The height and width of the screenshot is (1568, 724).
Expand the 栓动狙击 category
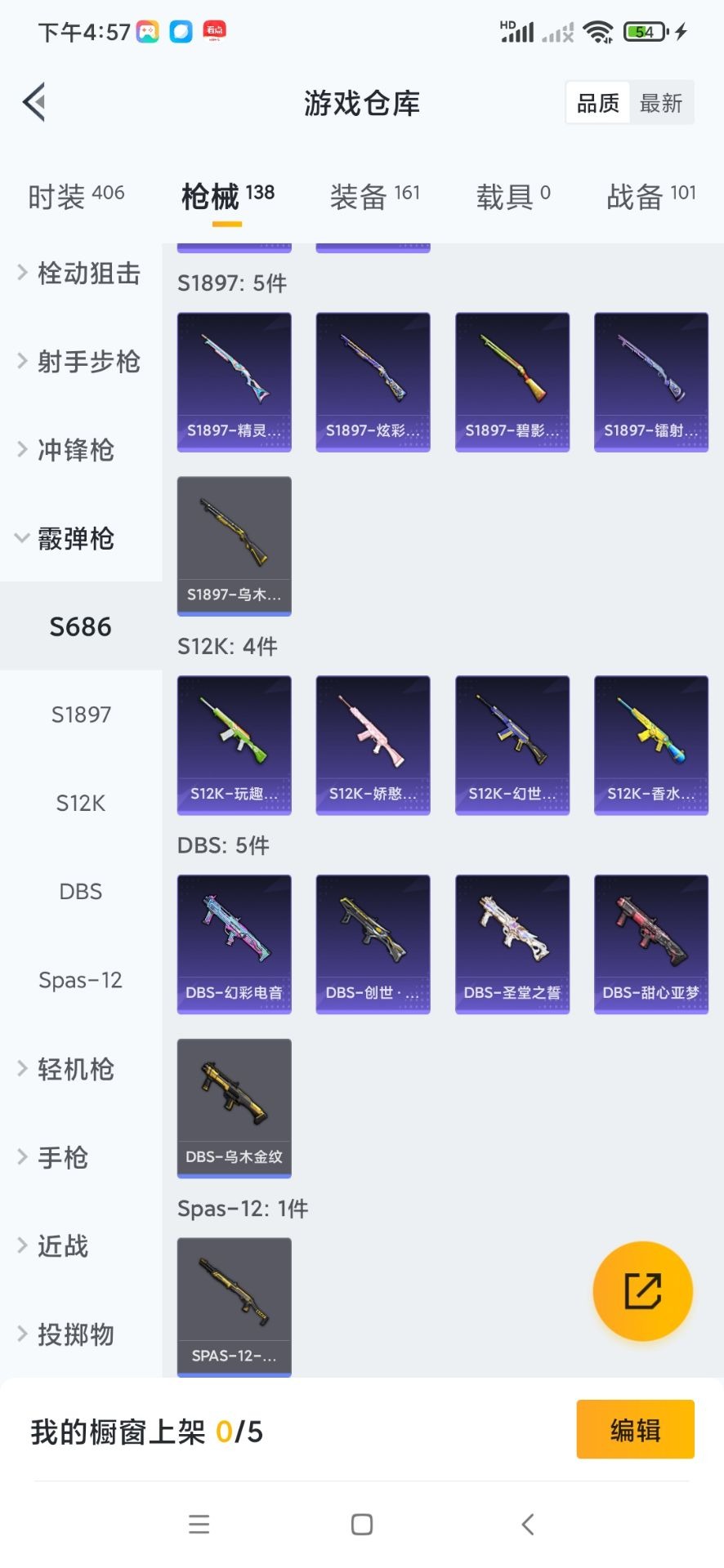pos(80,273)
